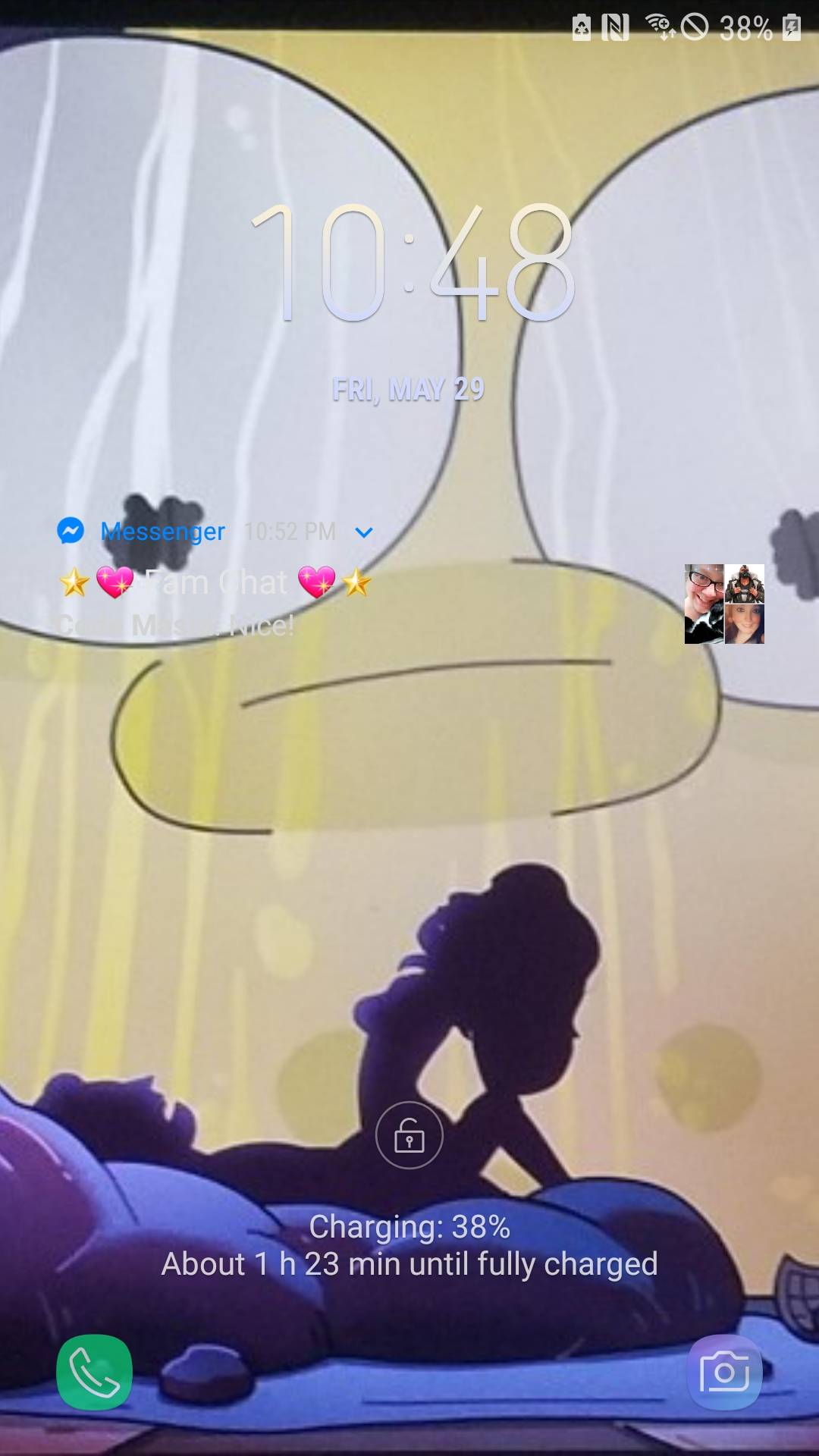
Task: Tap the time until fully charged text
Action: tap(409, 1263)
